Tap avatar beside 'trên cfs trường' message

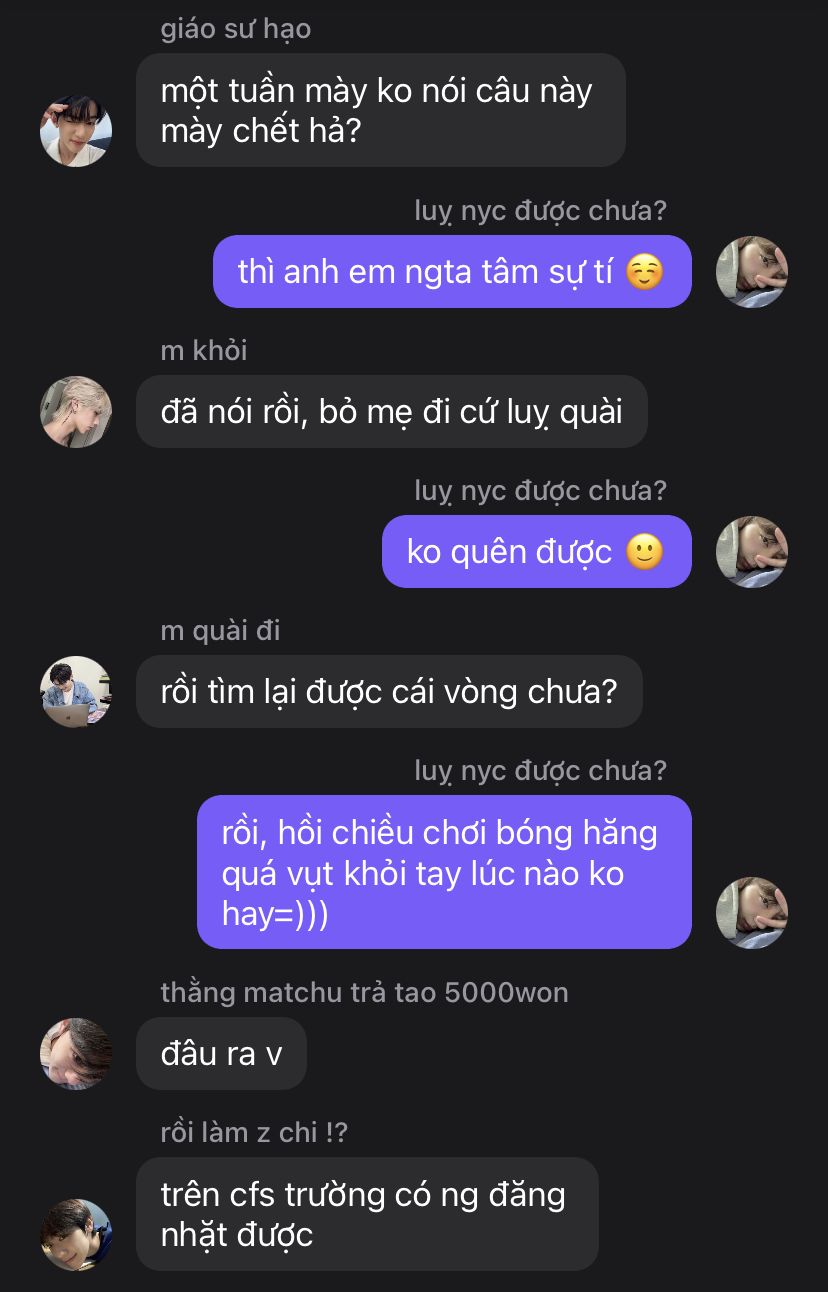(x=75, y=1234)
